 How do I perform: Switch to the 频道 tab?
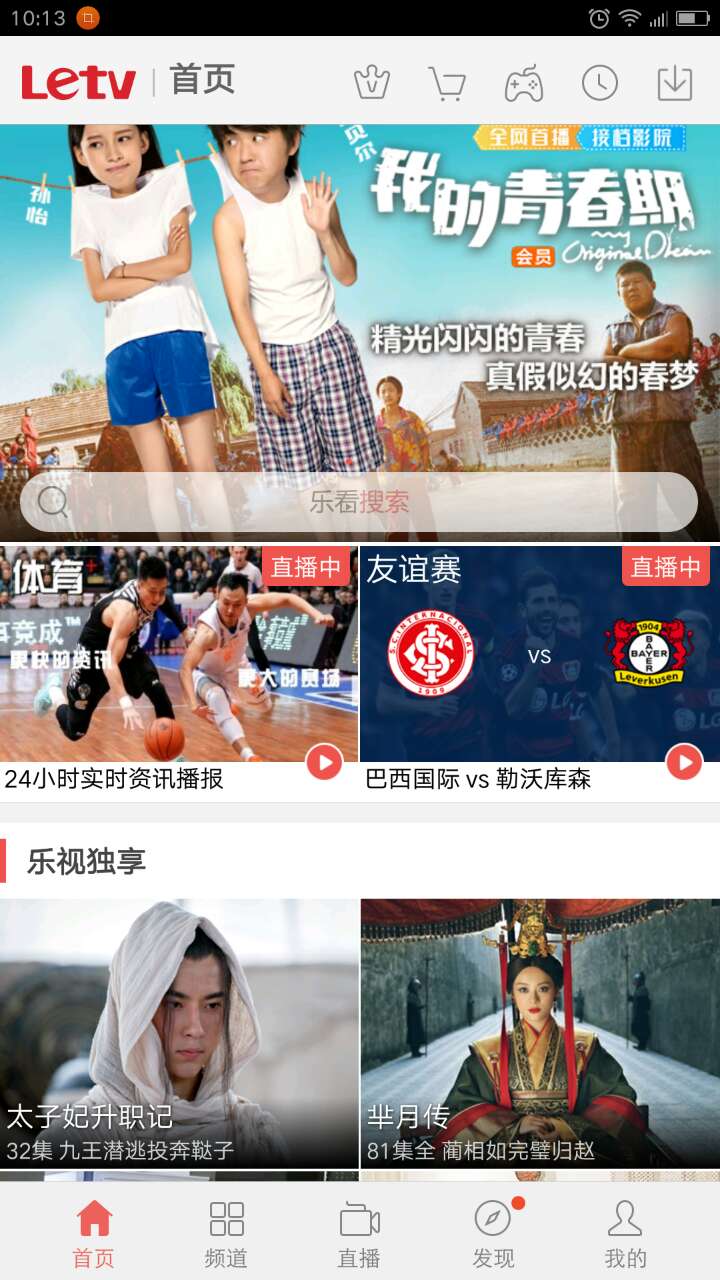(x=226, y=1234)
